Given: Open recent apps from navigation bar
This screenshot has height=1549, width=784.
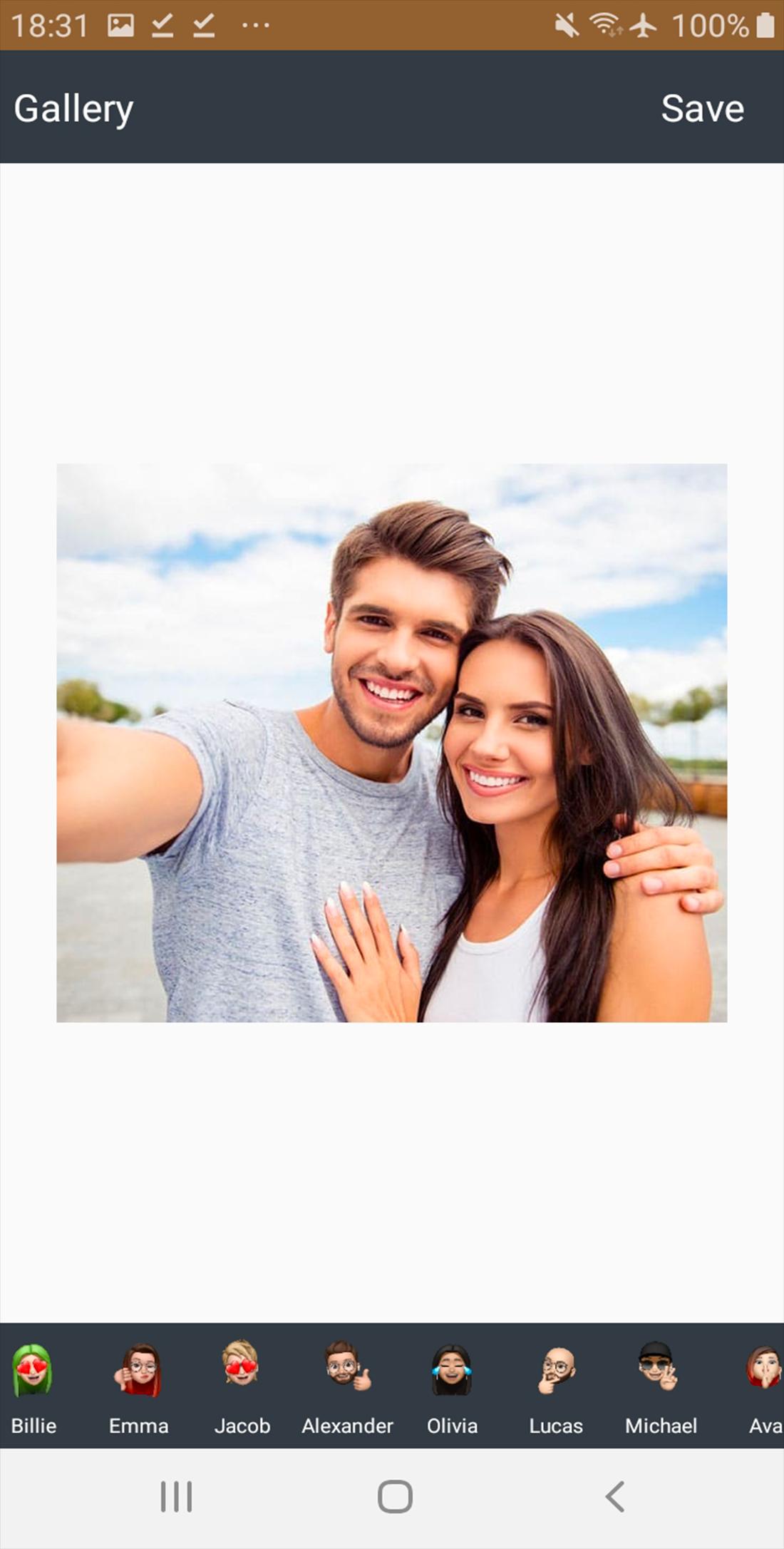Looking at the screenshot, I should (176, 1496).
